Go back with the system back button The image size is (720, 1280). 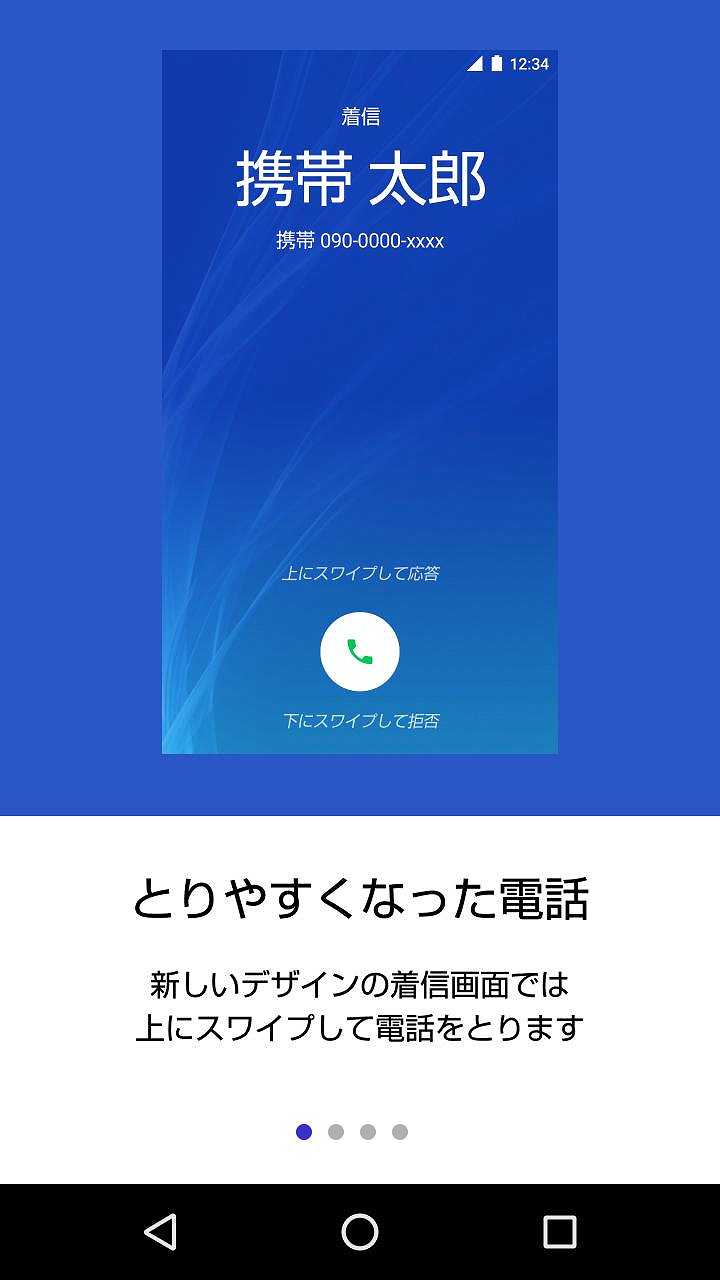(x=160, y=1232)
